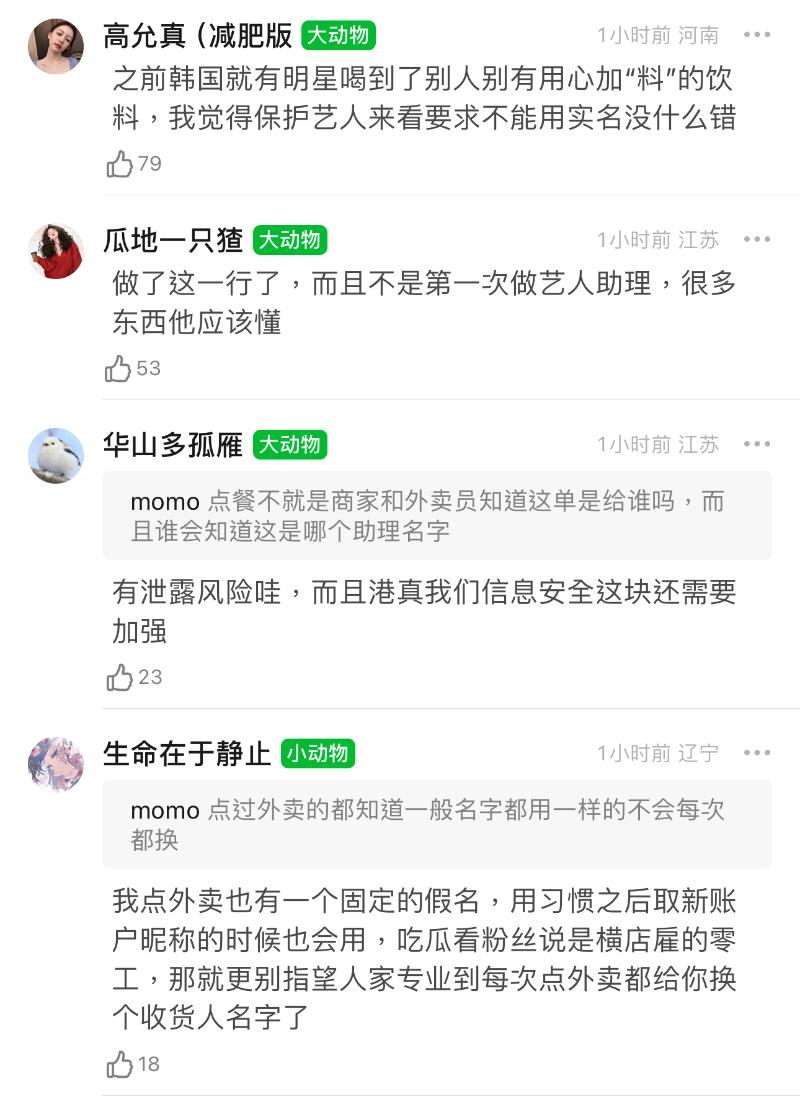800x1102 pixels.
Task: Open 高允真's profile avatar
Action: pos(56,46)
